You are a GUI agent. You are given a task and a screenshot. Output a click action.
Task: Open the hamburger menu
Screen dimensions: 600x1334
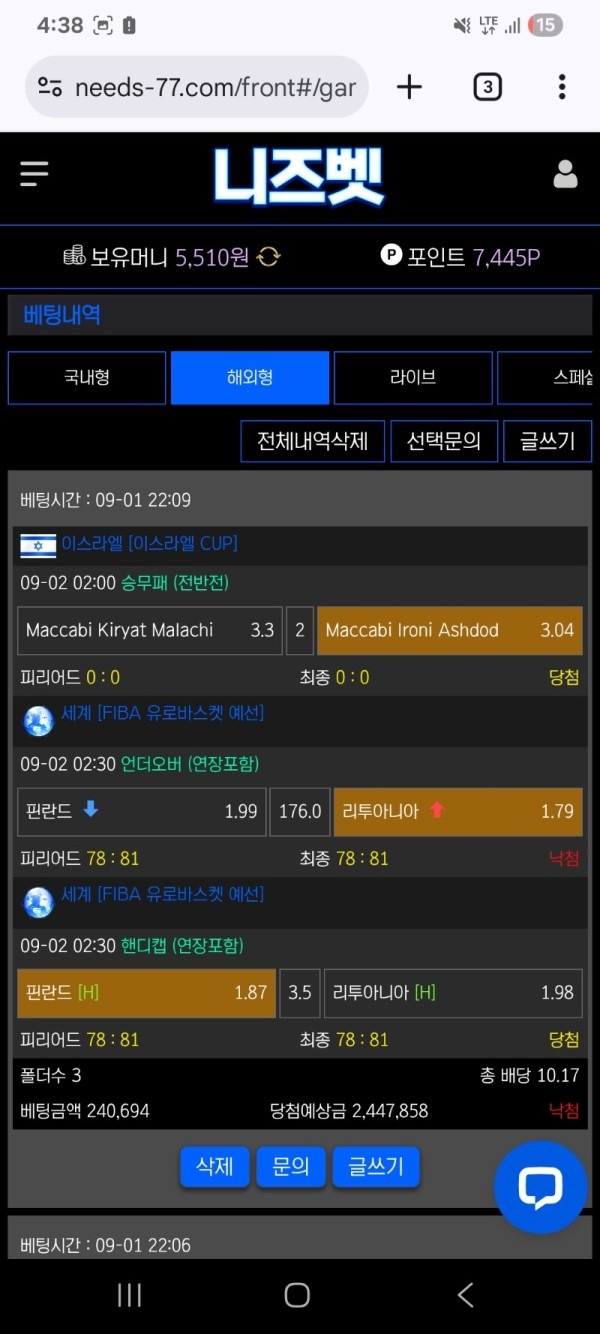tap(34, 175)
